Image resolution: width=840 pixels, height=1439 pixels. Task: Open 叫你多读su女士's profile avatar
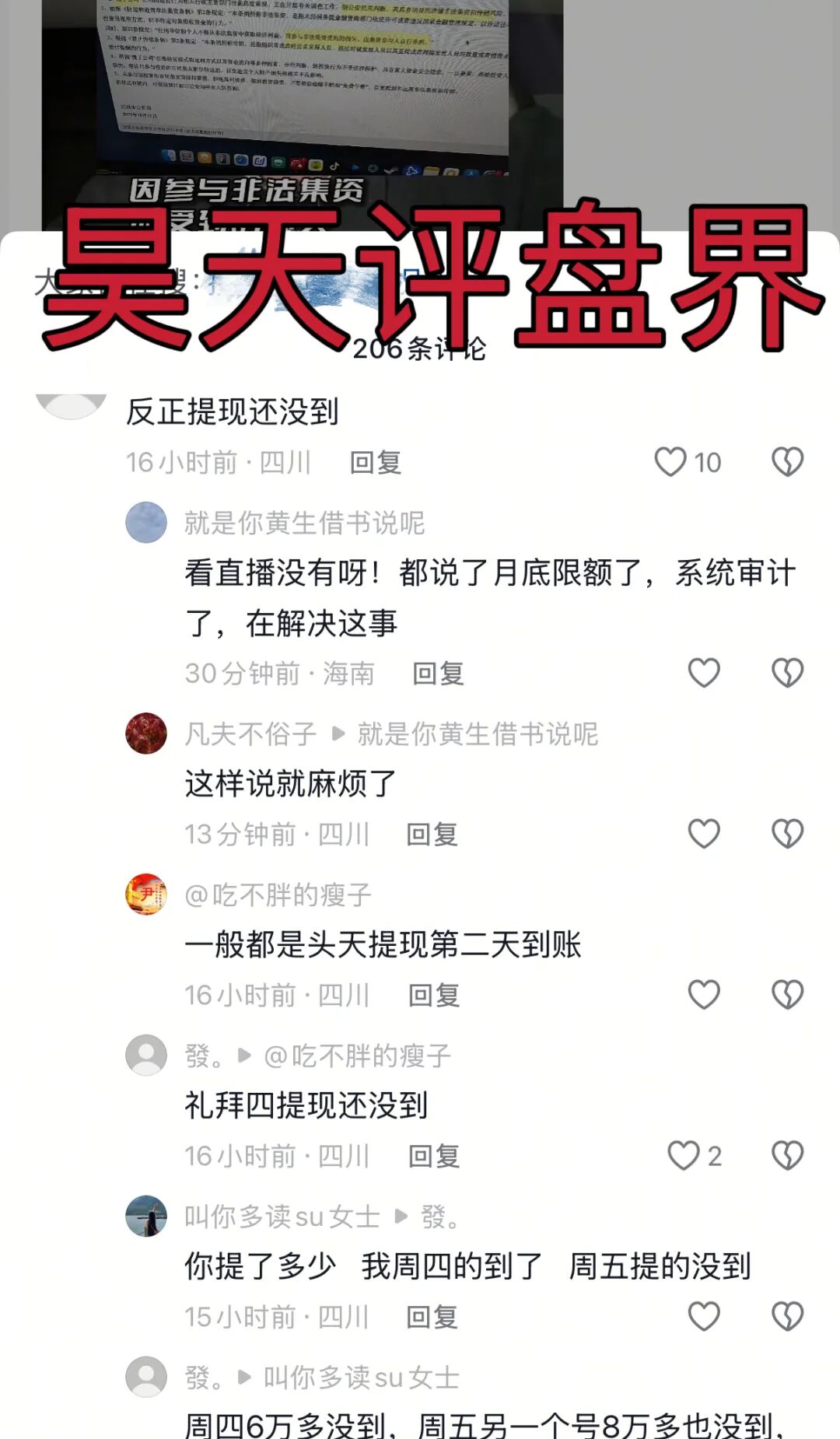point(146,1216)
